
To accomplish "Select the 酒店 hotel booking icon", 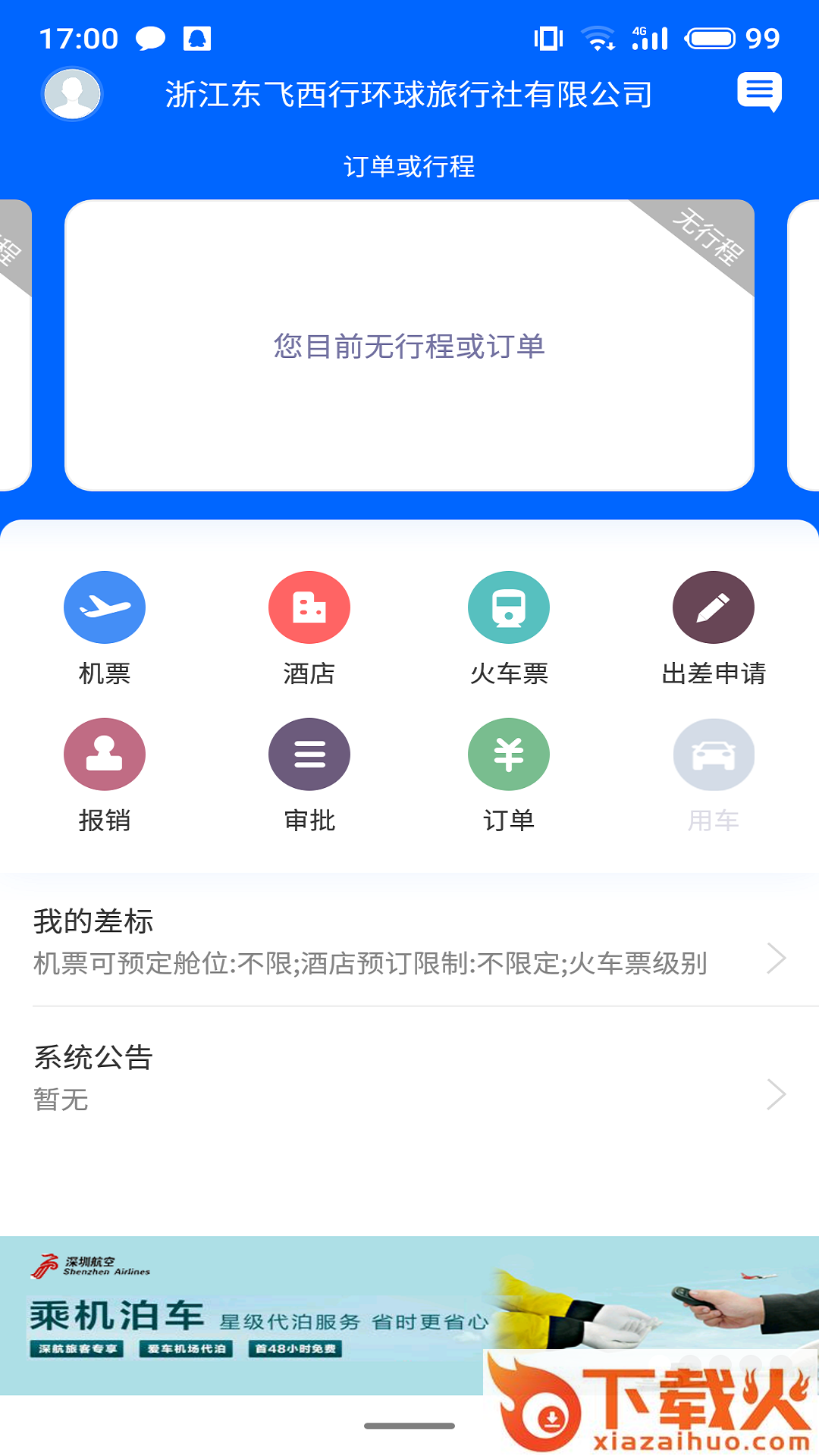I will tap(309, 607).
